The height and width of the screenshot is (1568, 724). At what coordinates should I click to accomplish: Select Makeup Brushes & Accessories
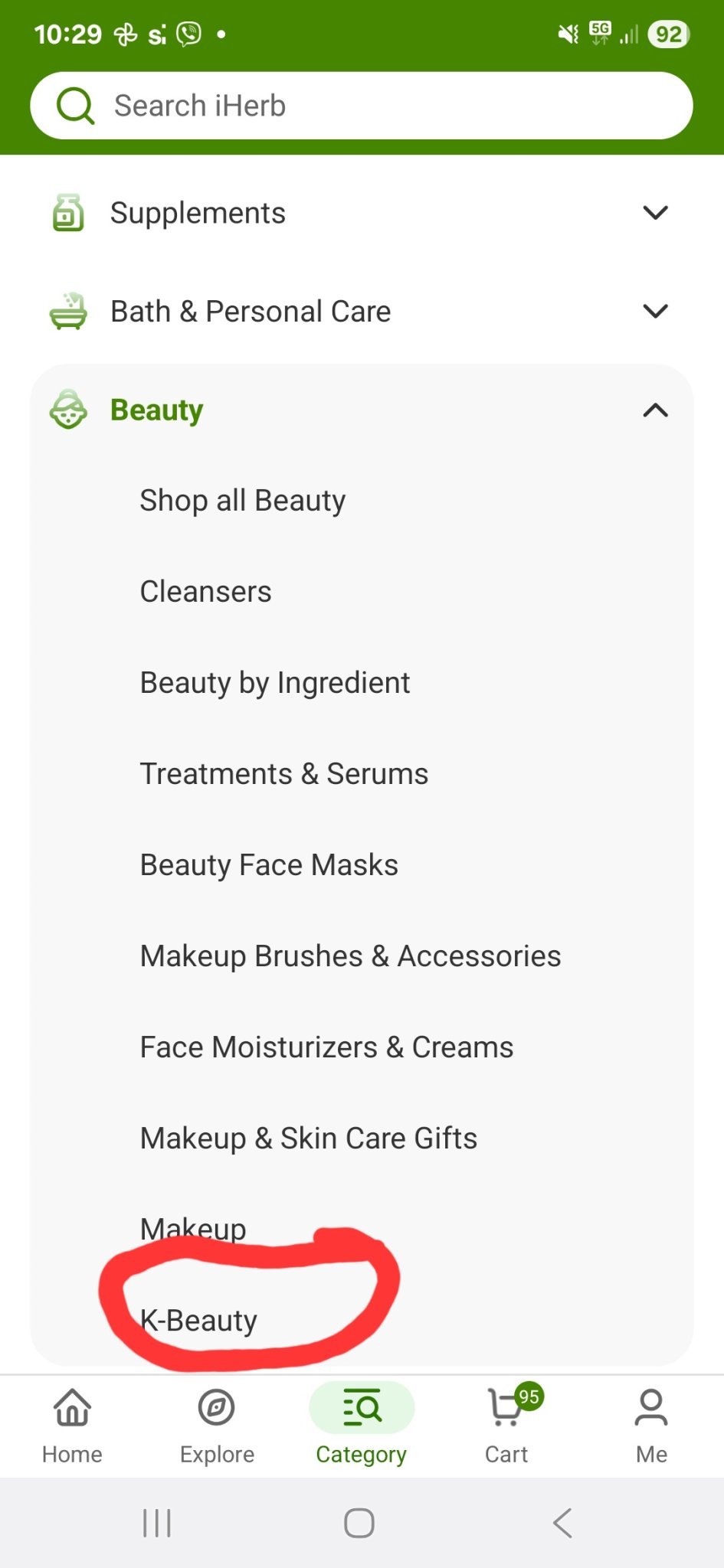[350, 956]
